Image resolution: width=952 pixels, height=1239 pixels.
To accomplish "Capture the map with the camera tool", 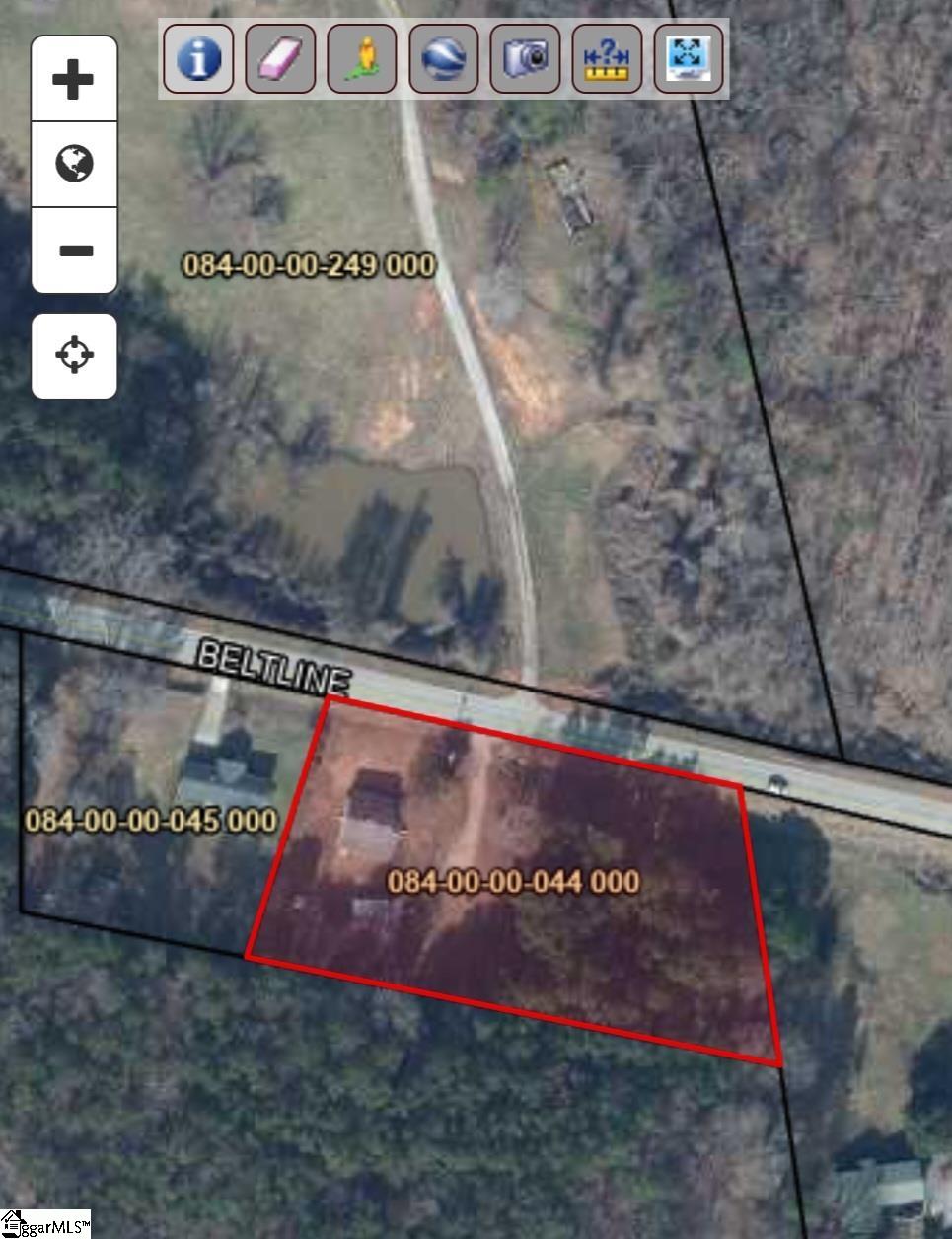I will point(525,59).
